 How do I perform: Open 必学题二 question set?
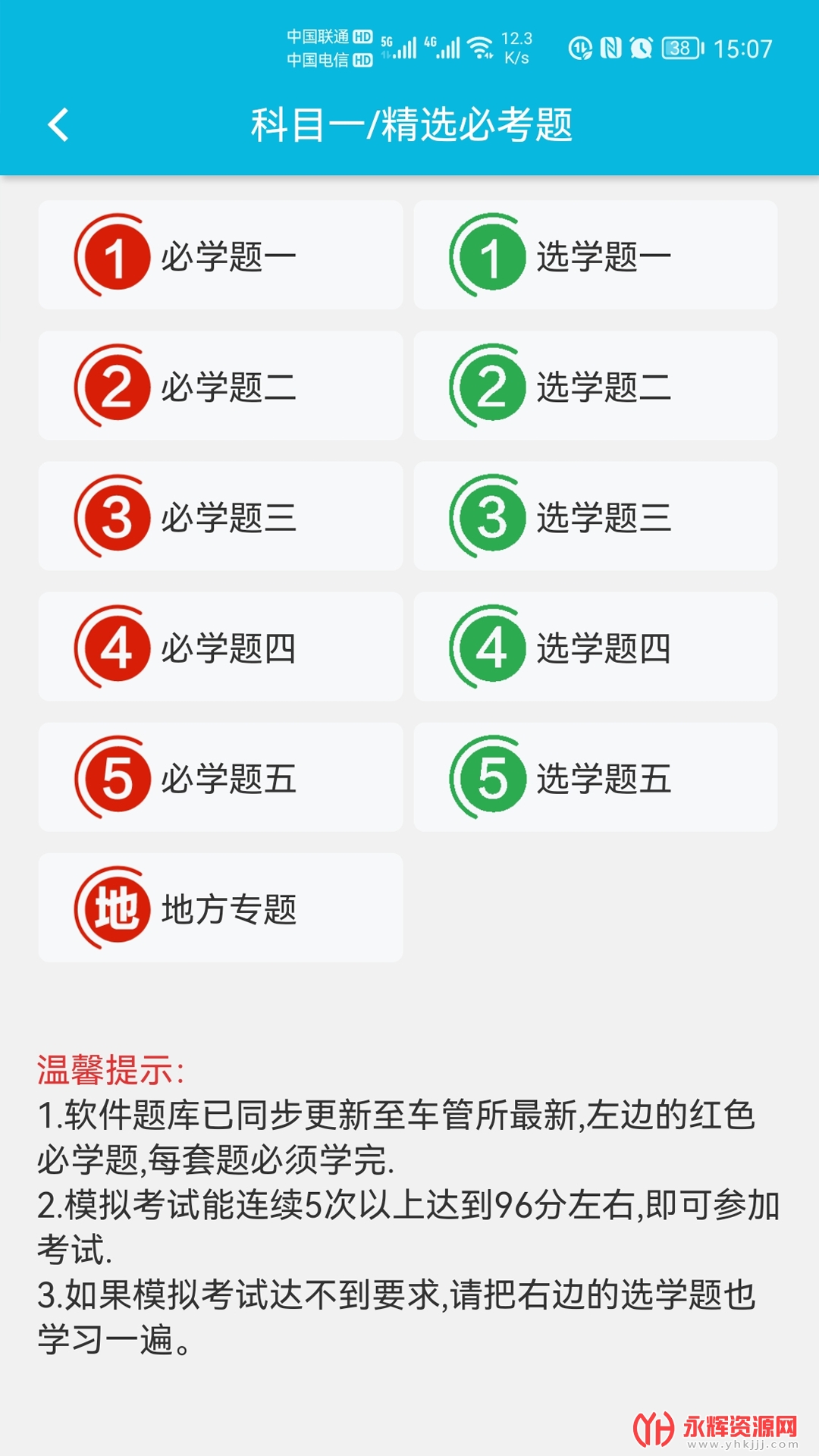coord(220,386)
